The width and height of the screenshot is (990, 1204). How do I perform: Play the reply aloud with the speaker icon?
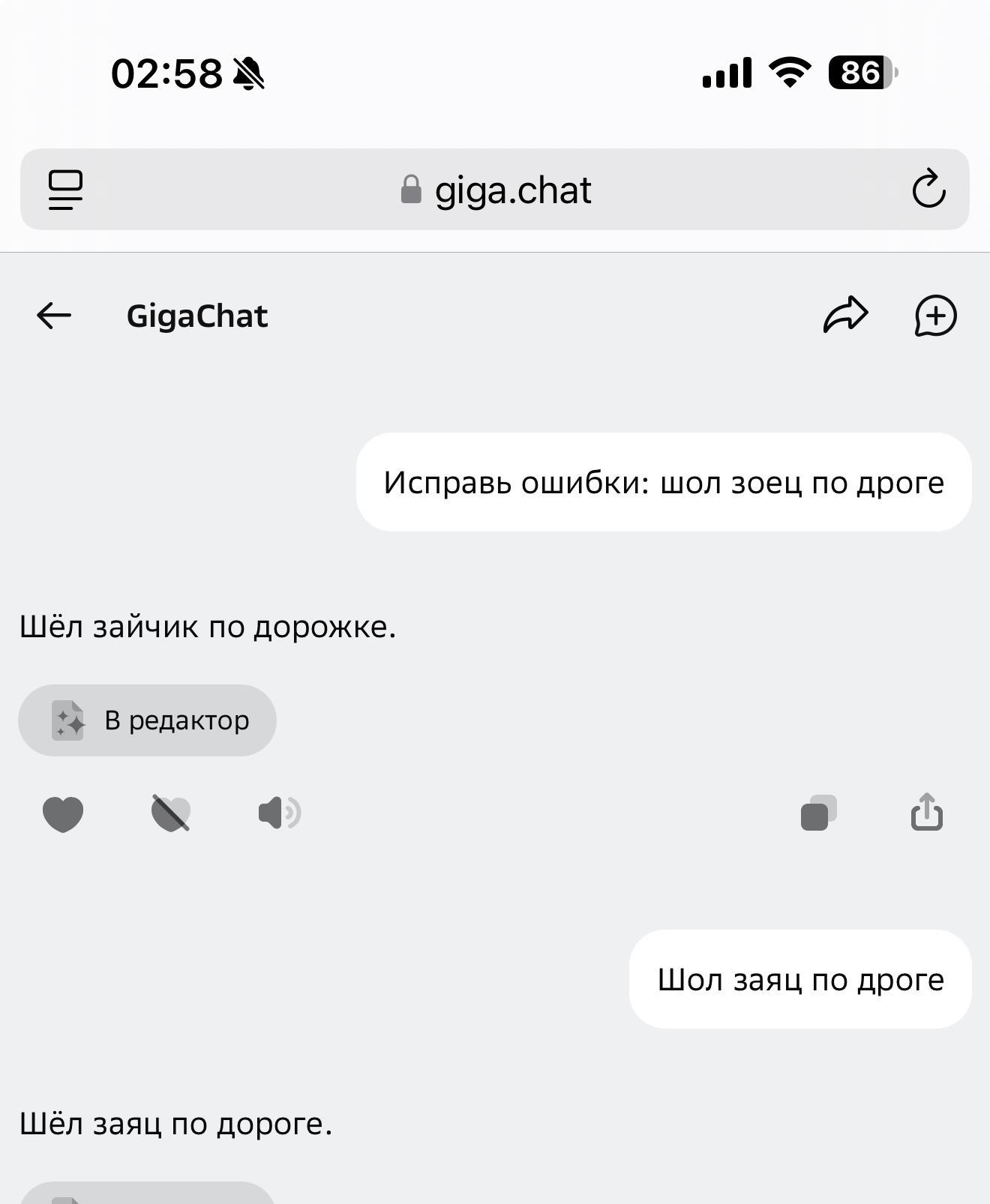coord(280,813)
